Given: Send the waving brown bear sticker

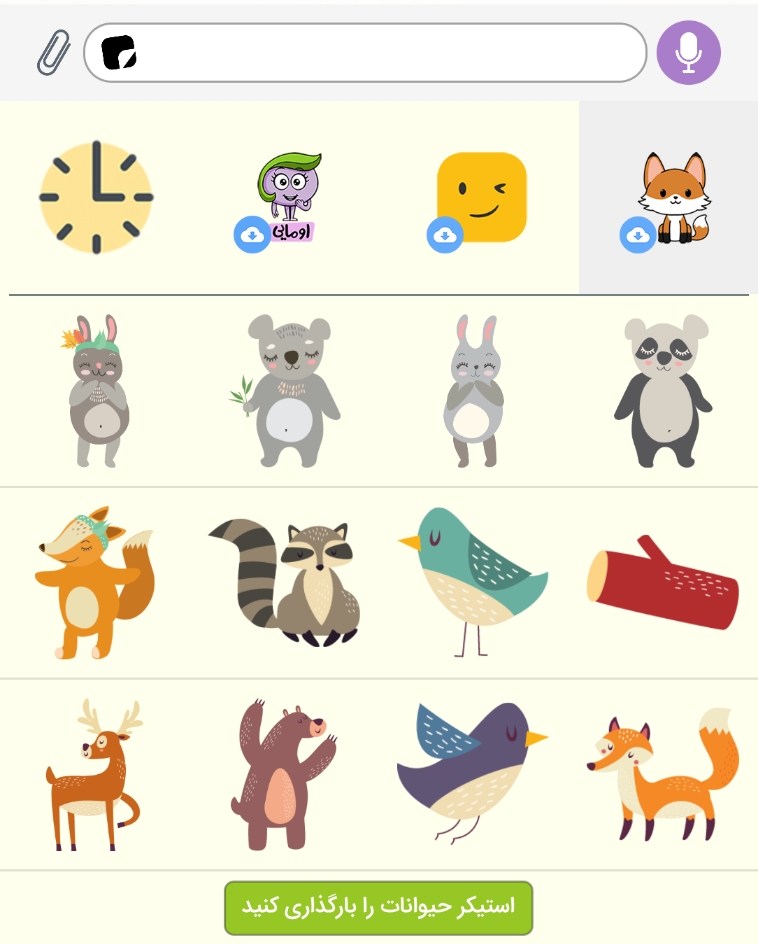Looking at the screenshot, I should (x=284, y=775).
